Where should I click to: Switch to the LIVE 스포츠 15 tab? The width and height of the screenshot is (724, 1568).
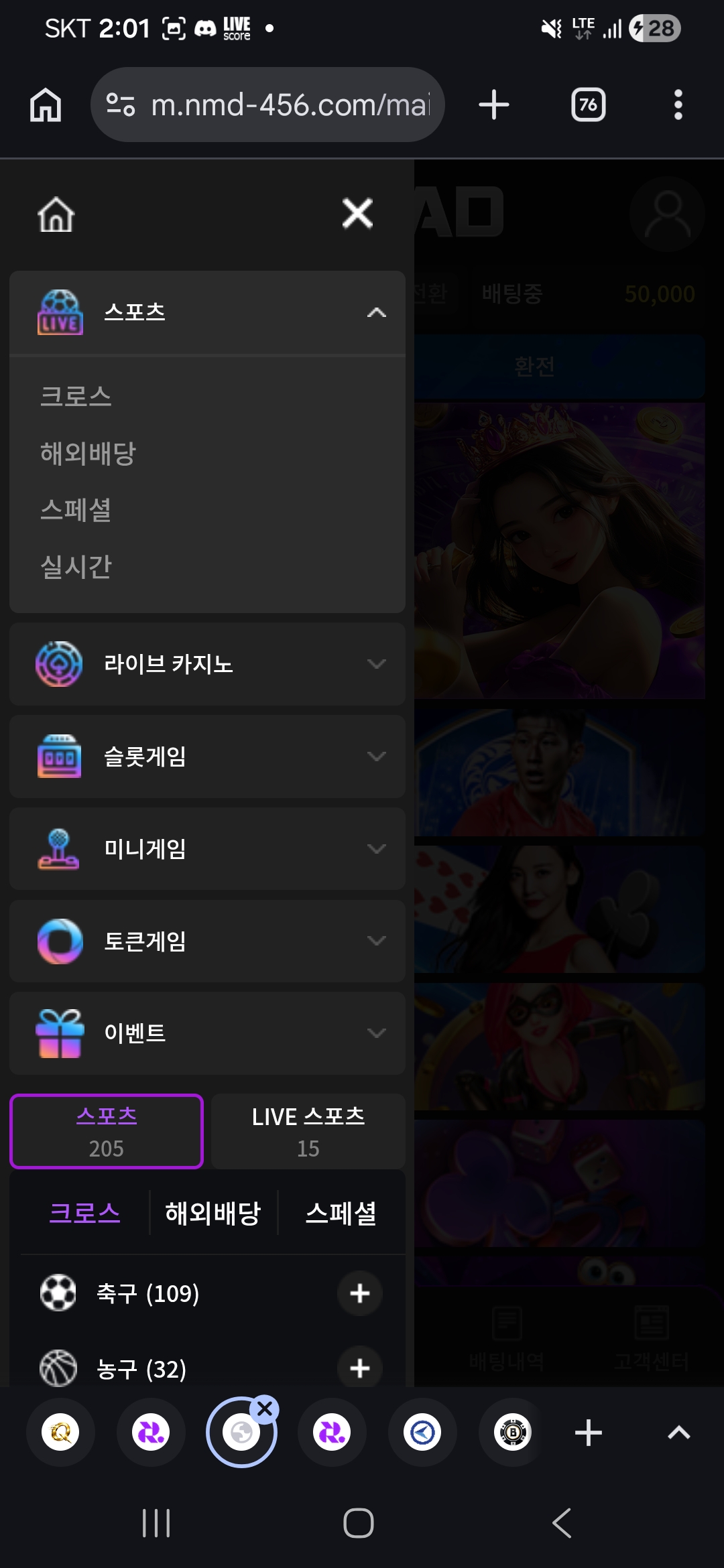[x=308, y=1131]
